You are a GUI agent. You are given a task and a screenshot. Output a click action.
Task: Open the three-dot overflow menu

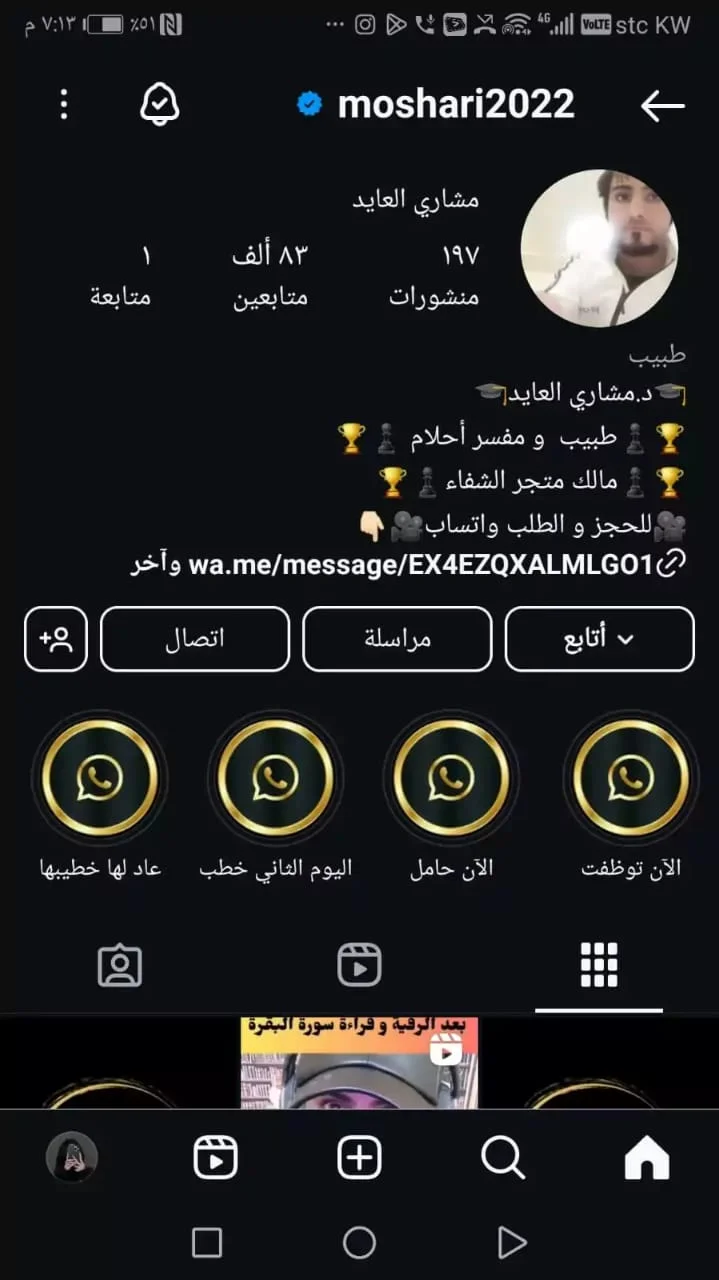[64, 104]
